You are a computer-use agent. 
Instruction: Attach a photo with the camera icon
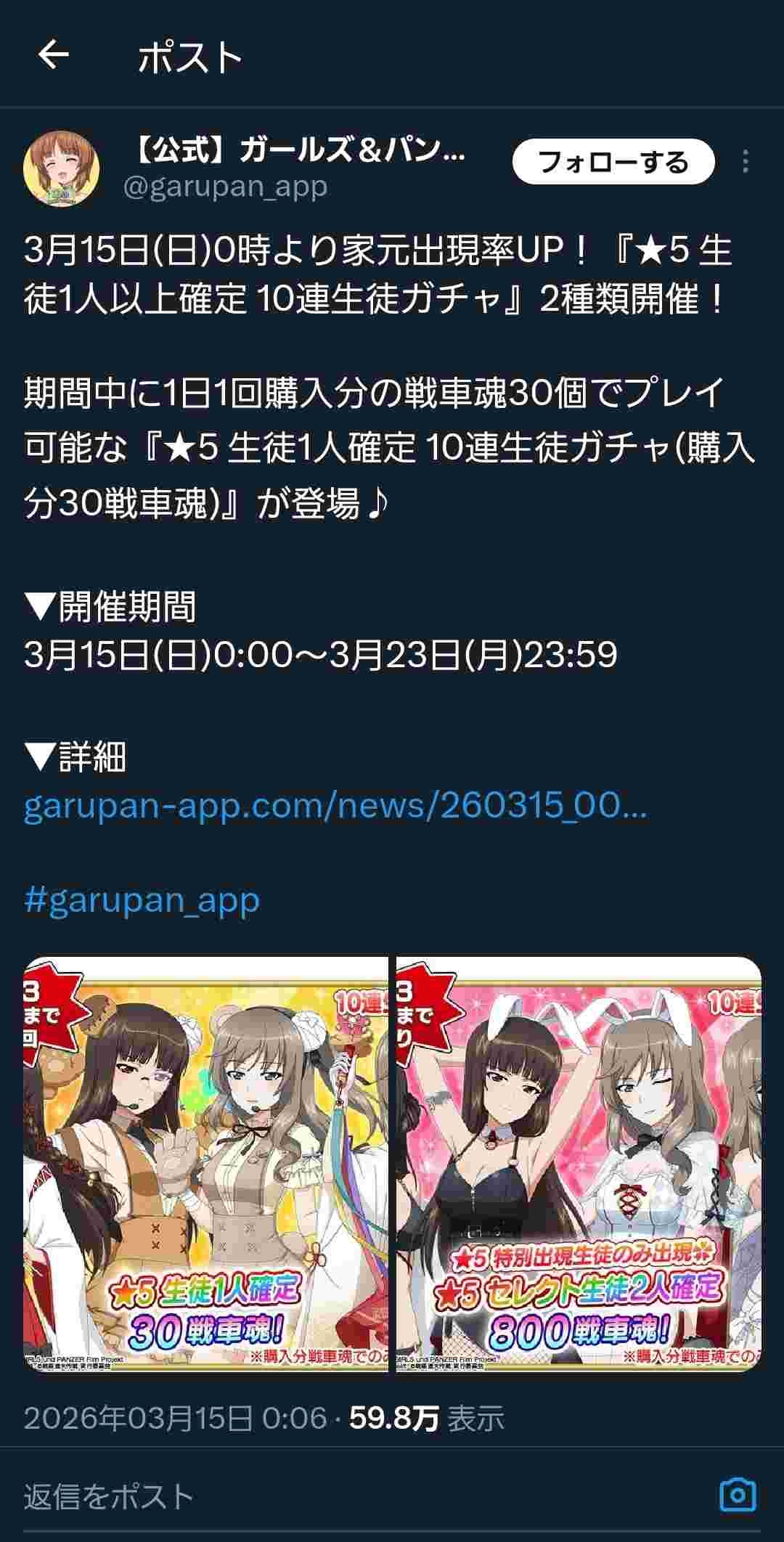coord(738,1495)
